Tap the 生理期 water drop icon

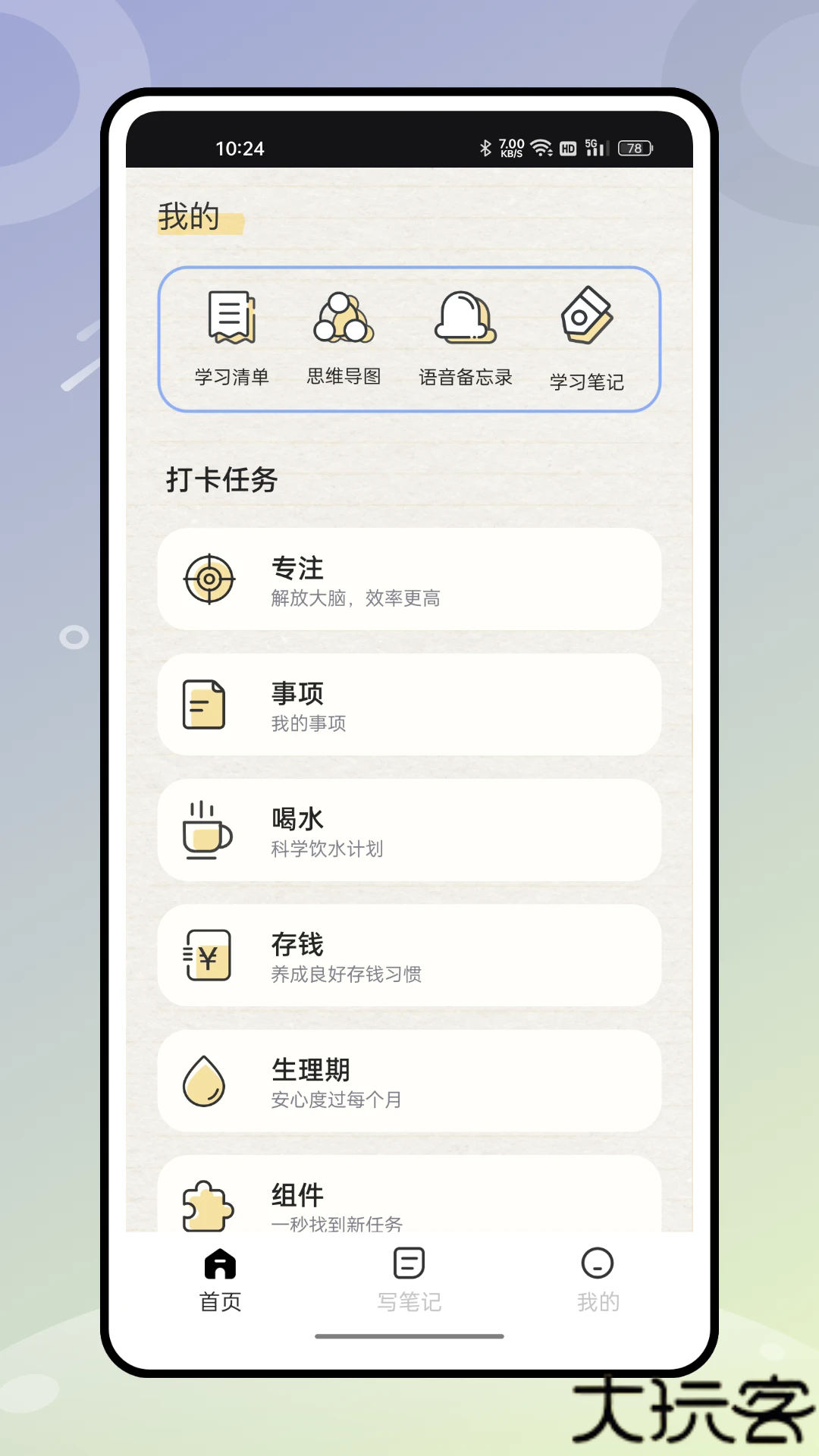click(205, 1081)
